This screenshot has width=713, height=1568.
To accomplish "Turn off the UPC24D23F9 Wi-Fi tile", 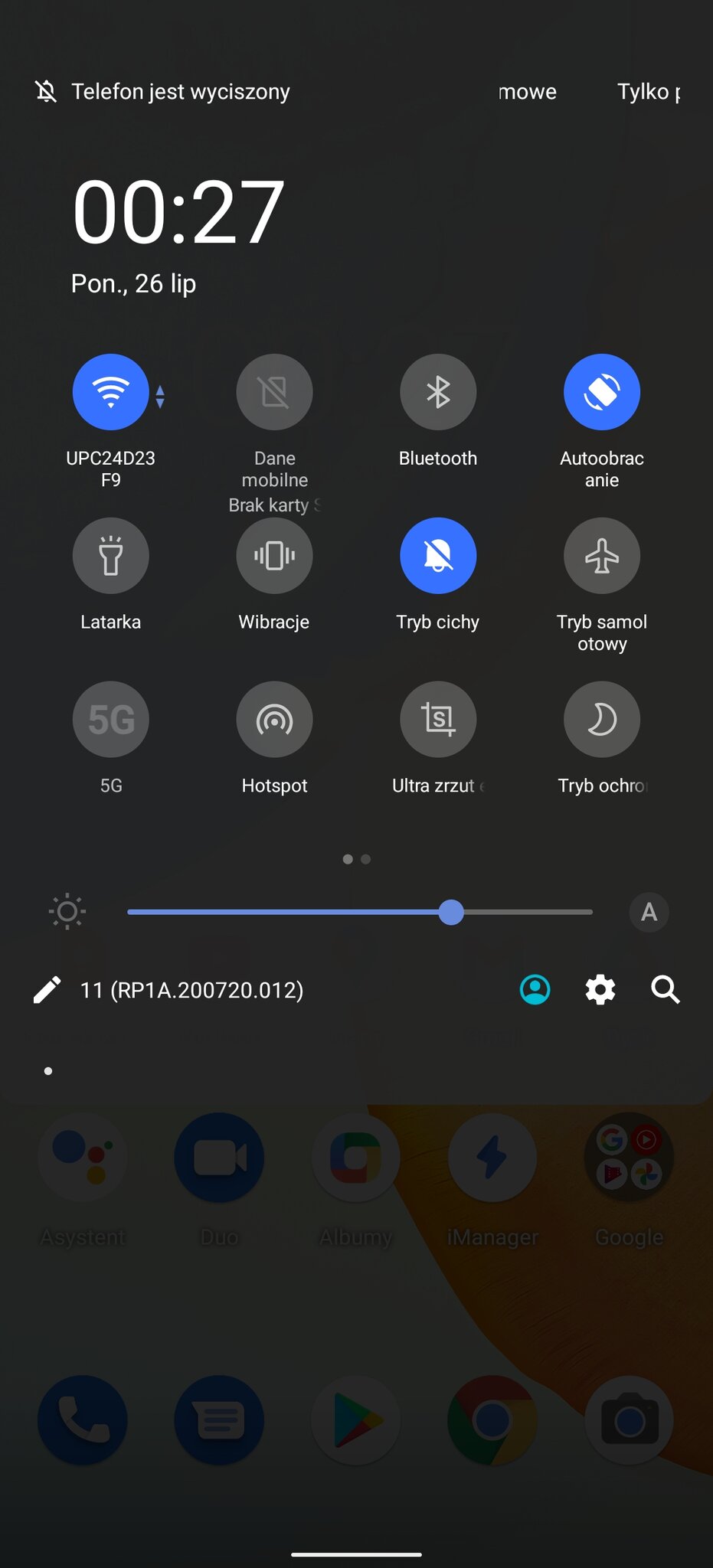I will pos(111,392).
